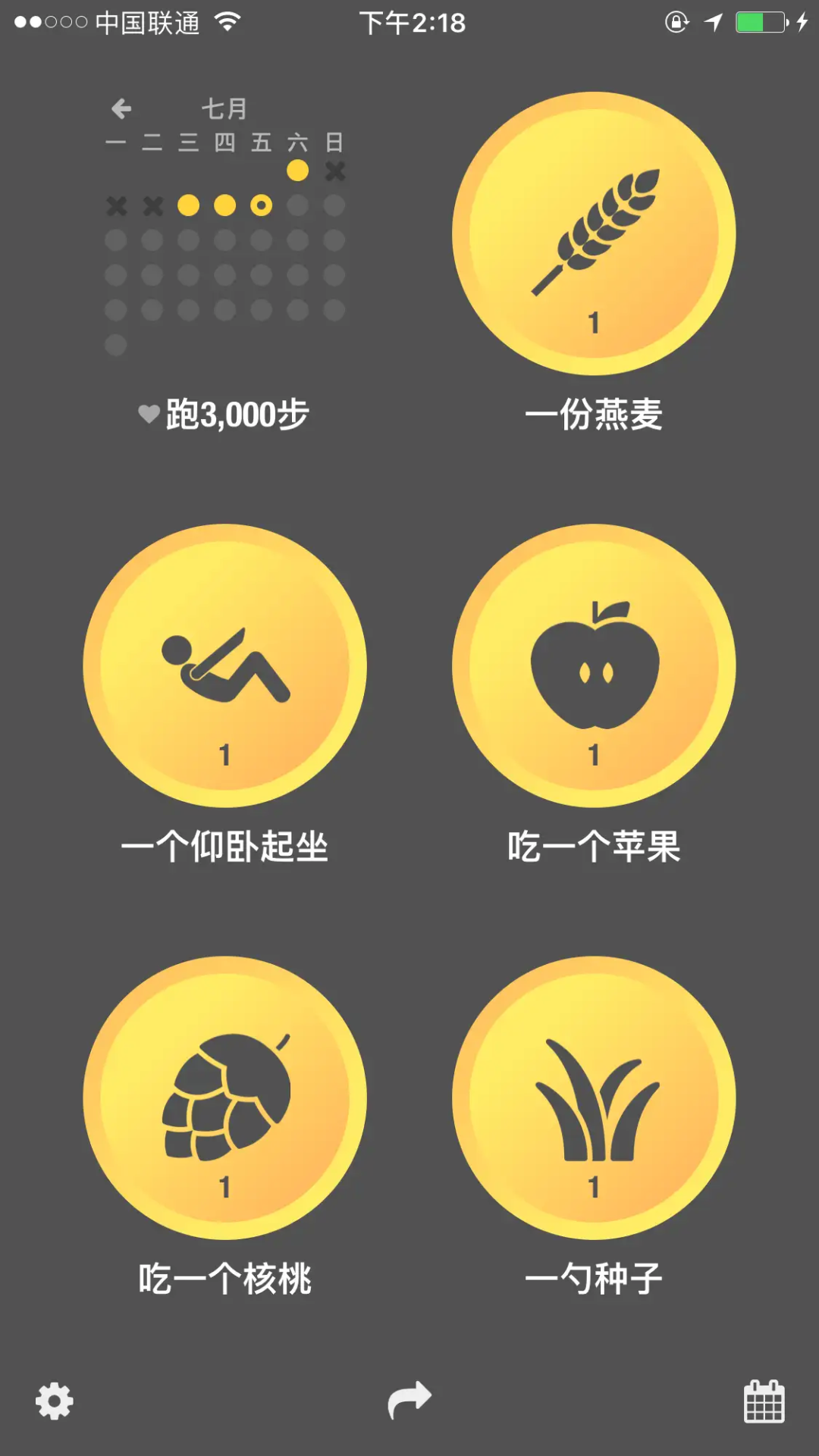The image size is (819, 1456).
Task: Share progress with the arrow icon
Action: point(409,1400)
